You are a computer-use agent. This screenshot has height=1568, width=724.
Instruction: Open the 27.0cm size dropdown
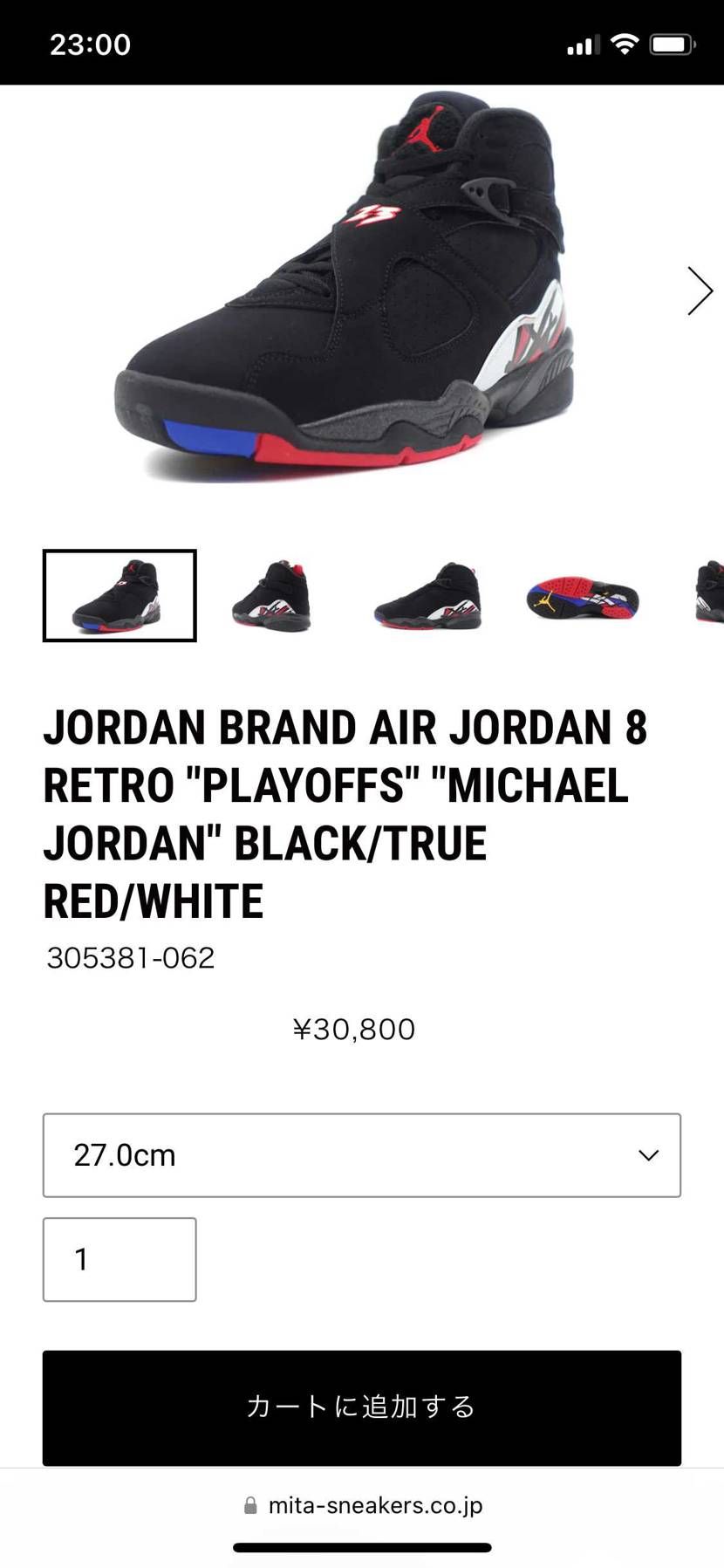pos(362,1154)
